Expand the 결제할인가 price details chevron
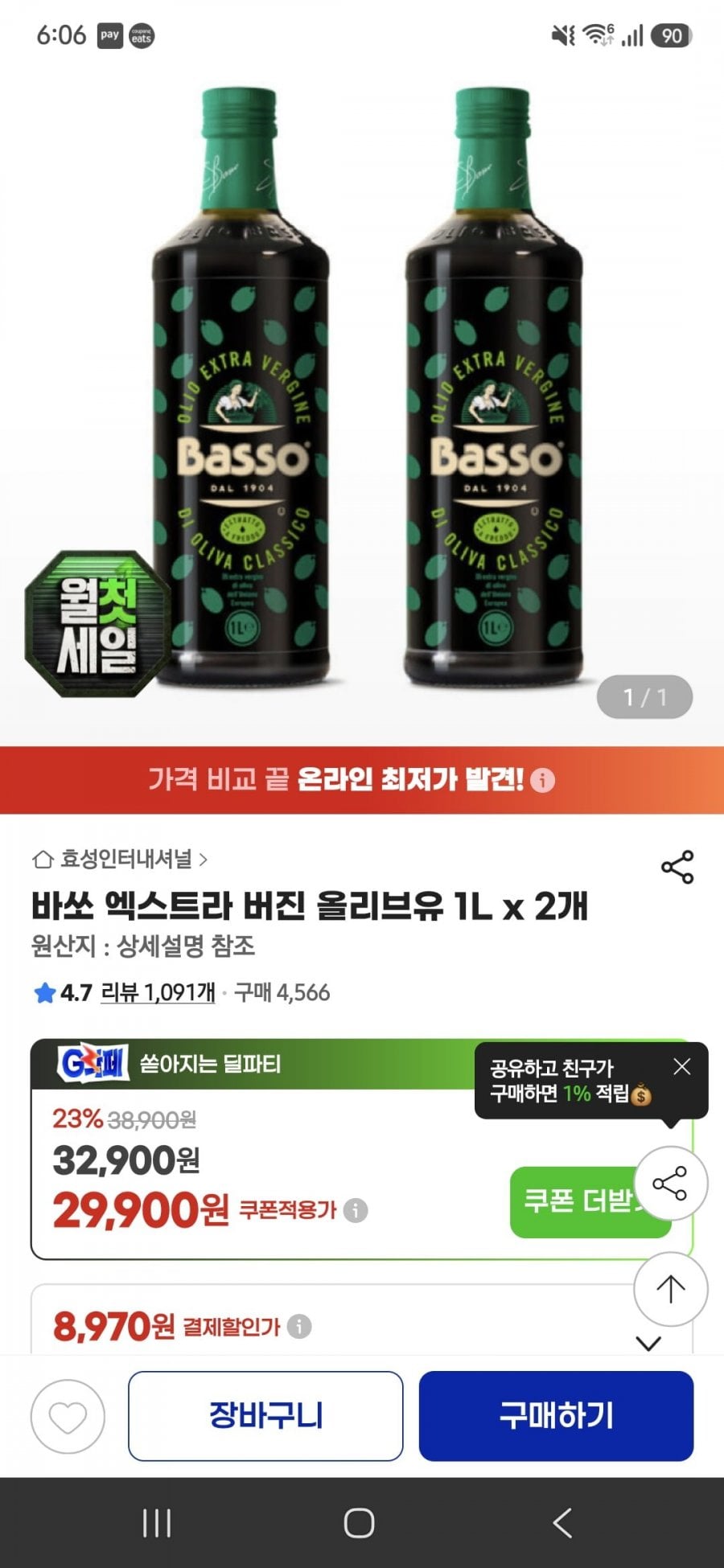724x1568 pixels. point(648,1342)
